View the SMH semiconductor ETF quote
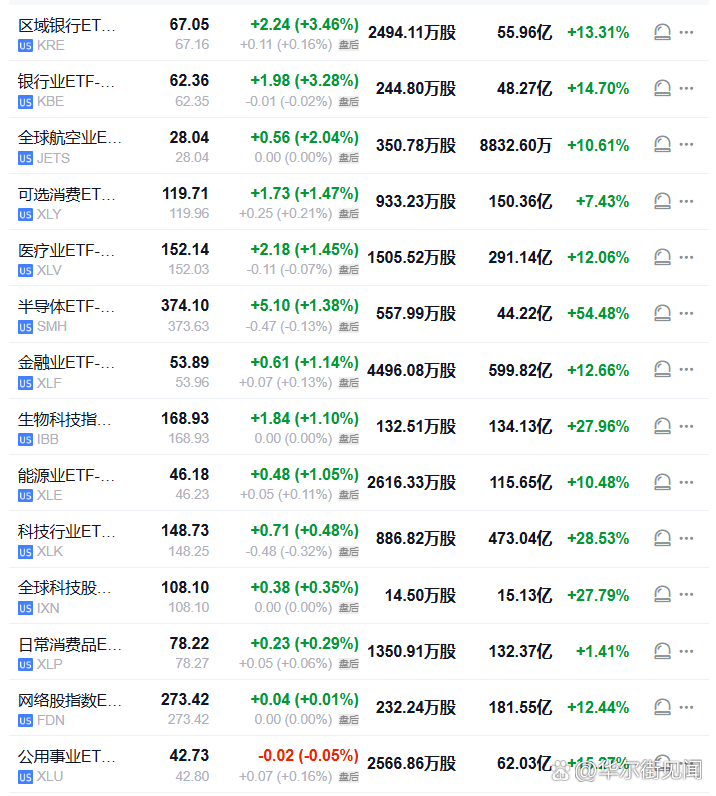The height and width of the screenshot is (796, 716). (66, 307)
